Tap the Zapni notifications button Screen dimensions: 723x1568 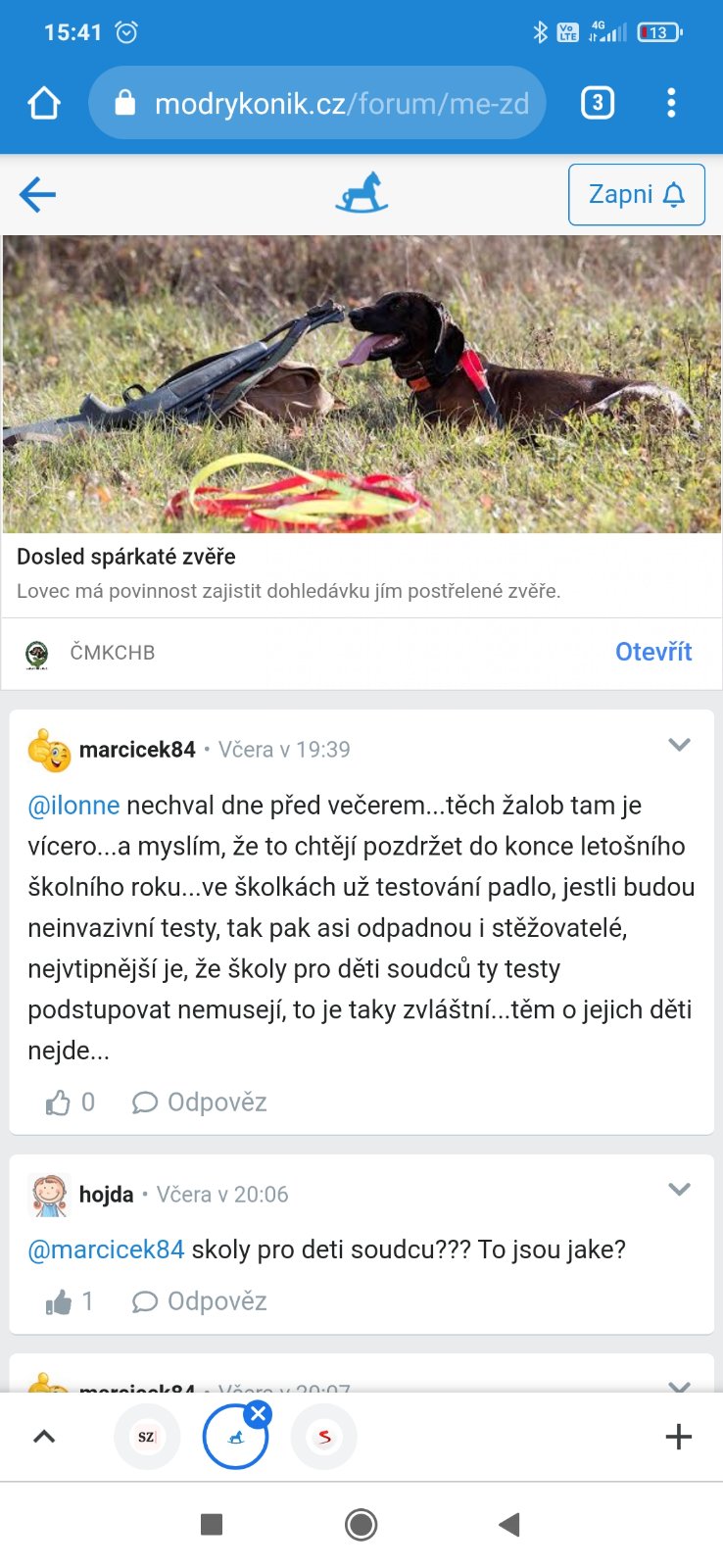pyautogui.click(x=636, y=195)
